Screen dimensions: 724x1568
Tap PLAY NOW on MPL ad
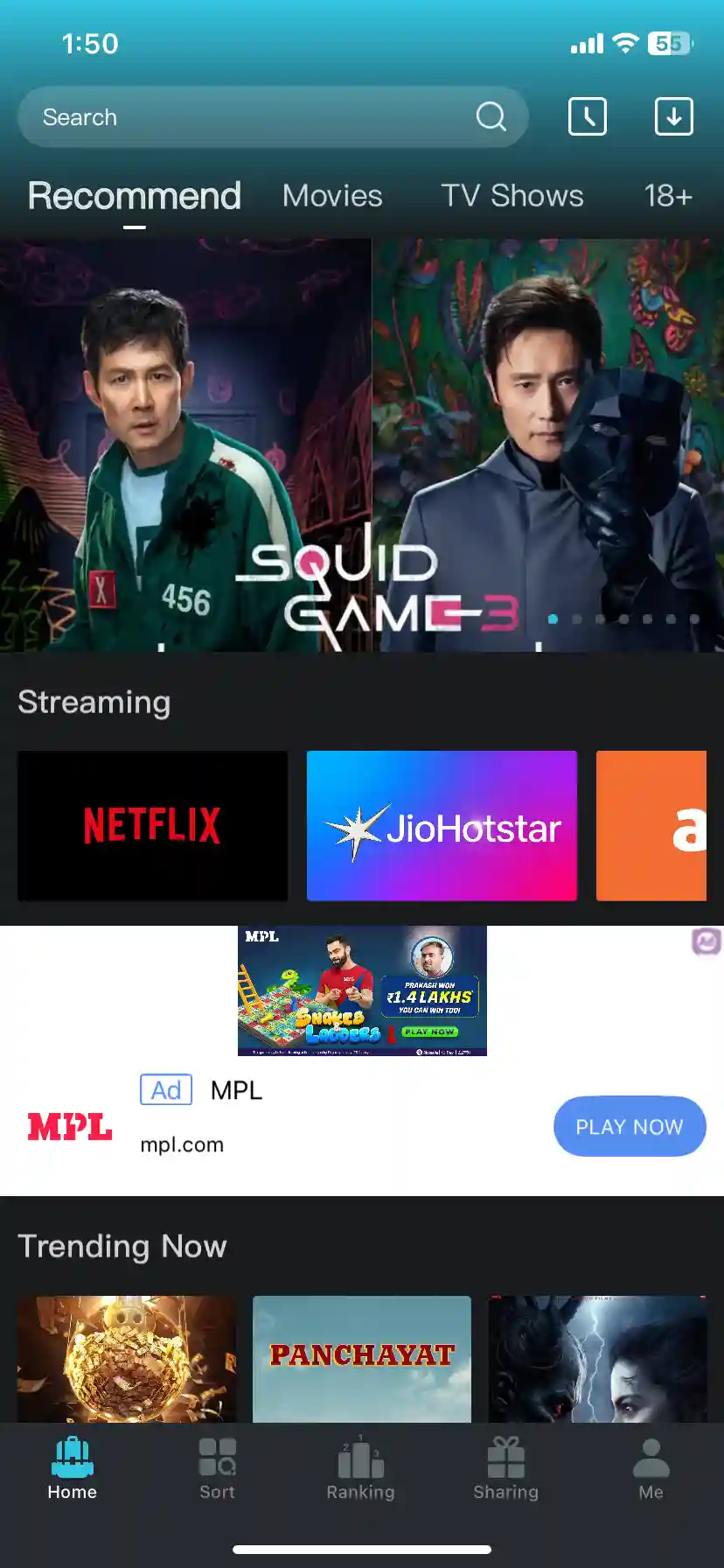pos(630,1126)
